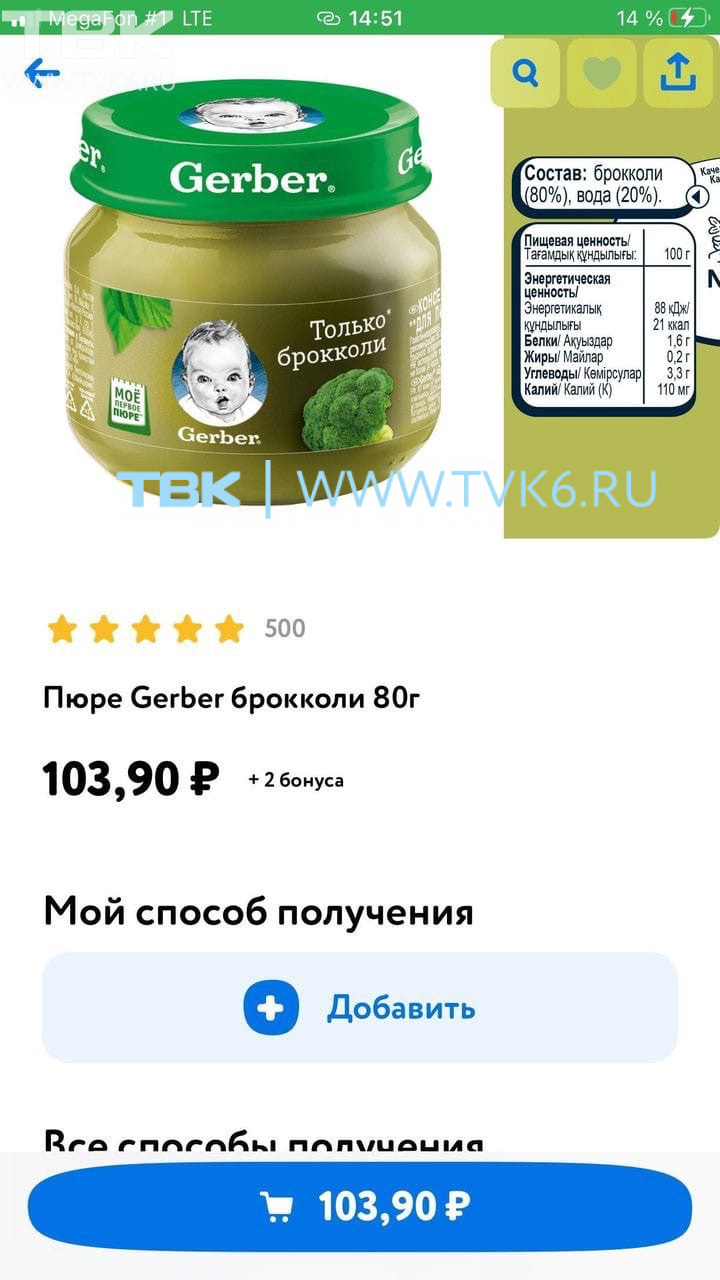Add to cart for 103,90 ₽

click(360, 1207)
